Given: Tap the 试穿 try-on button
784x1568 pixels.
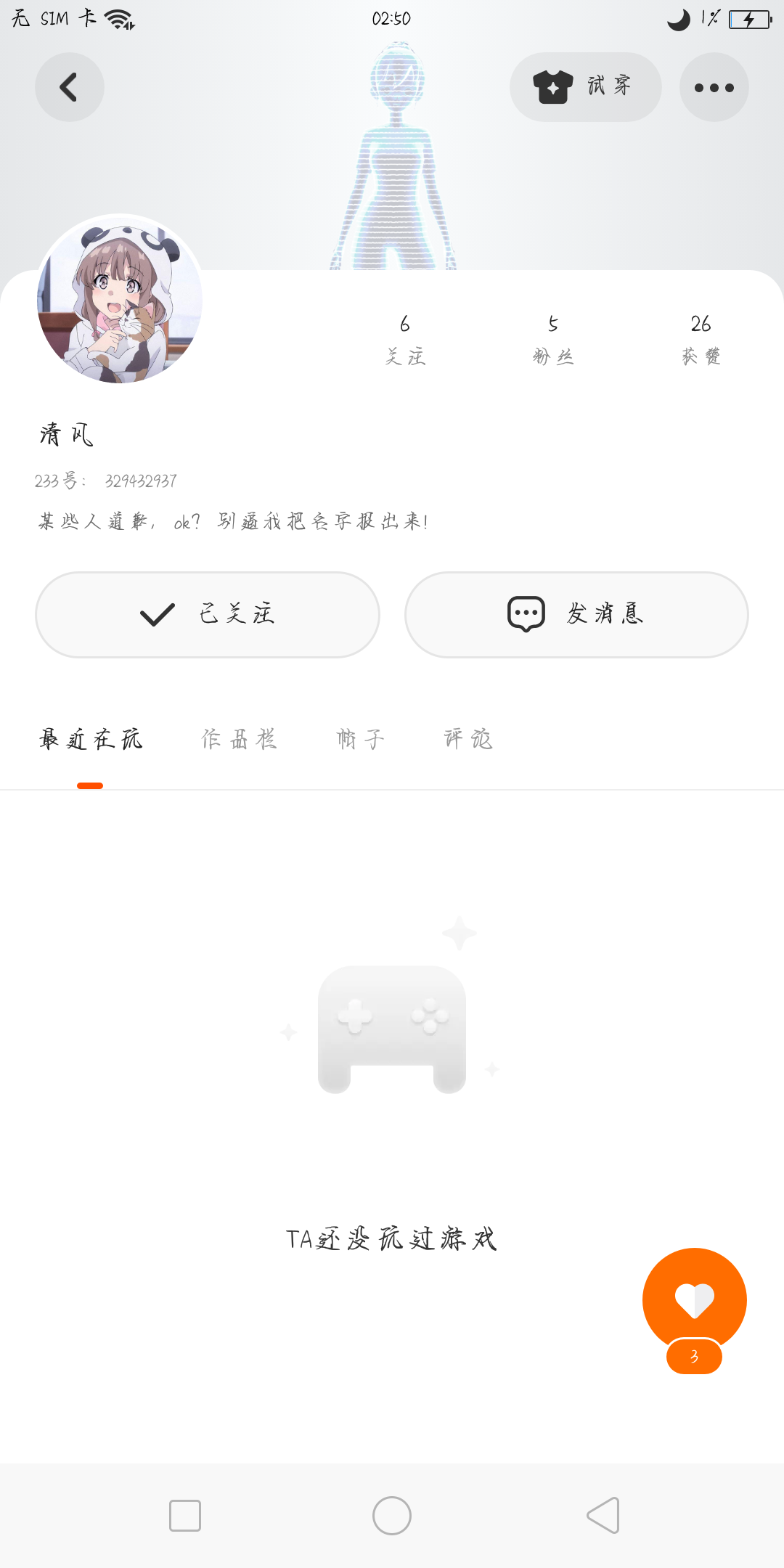Looking at the screenshot, I should [585, 87].
